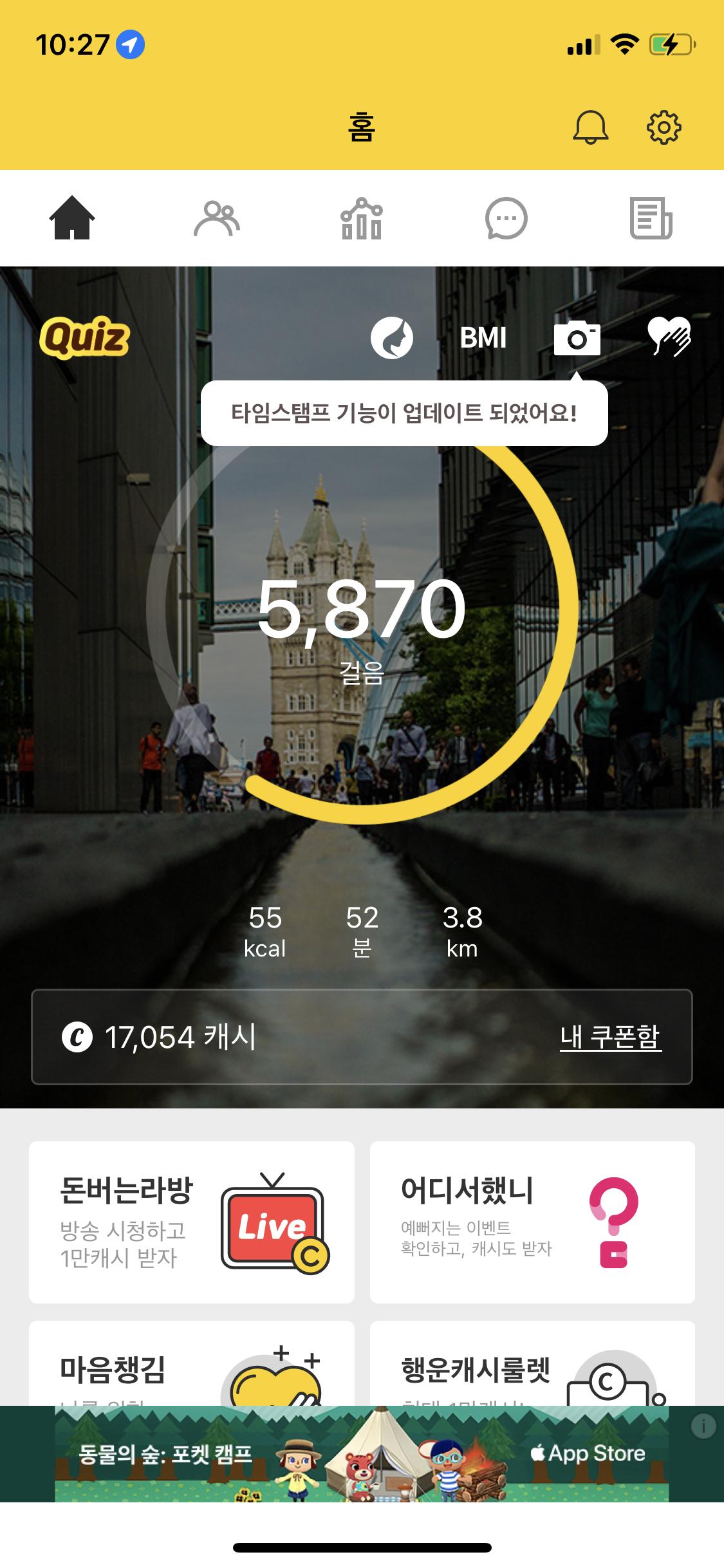The width and height of the screenshot is (724, 1568).
Task: Switch to the friends tab
Action: coord(217,219)
